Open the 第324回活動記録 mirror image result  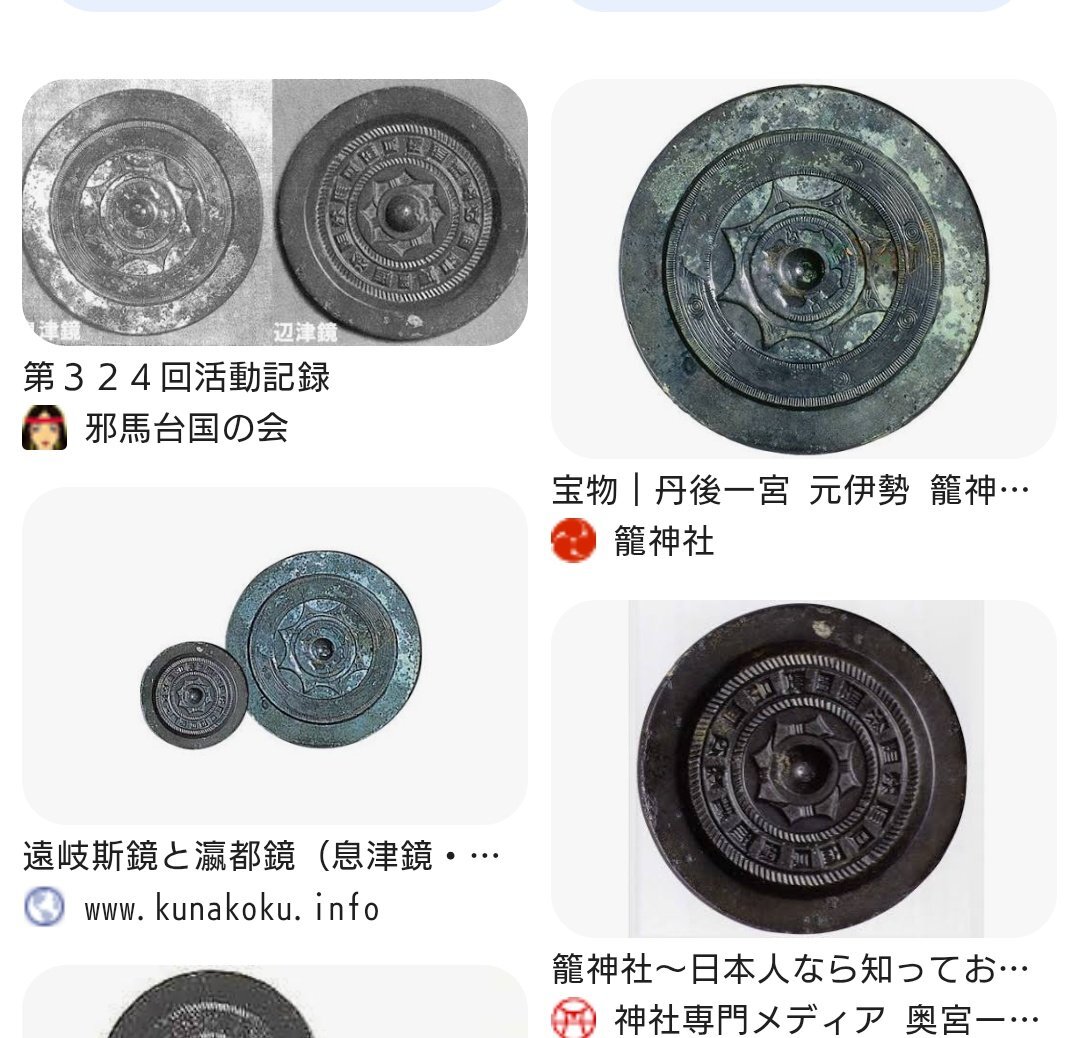pyautogui.click(x=274, y=212)
